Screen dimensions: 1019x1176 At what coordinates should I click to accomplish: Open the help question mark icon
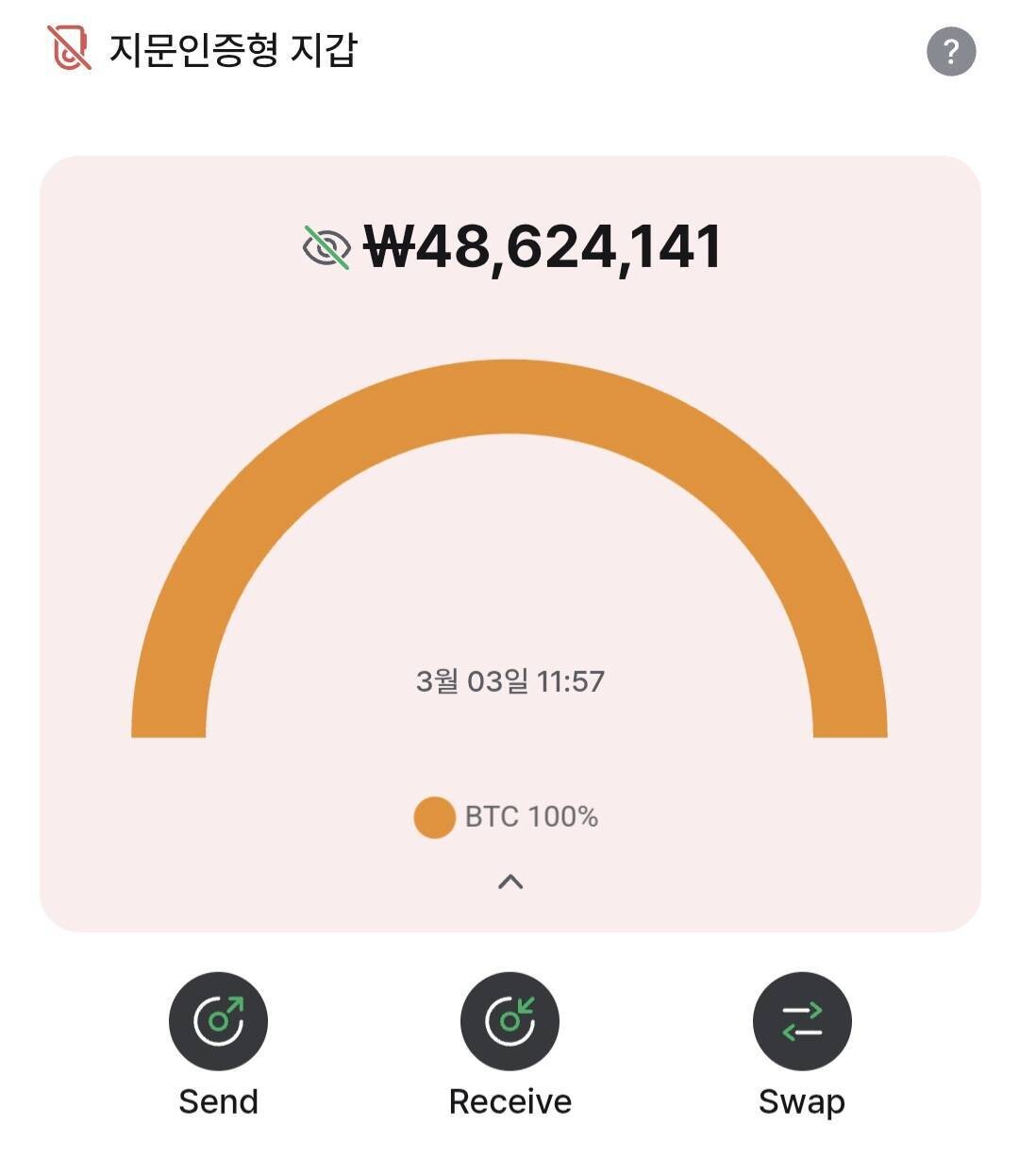pos(950,51)
